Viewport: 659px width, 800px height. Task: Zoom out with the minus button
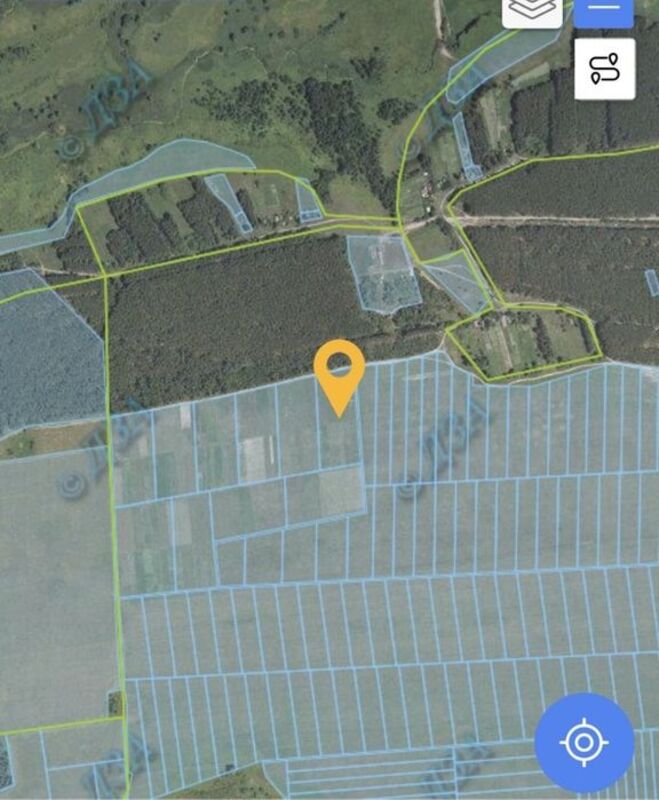click(x=603, y=10)
